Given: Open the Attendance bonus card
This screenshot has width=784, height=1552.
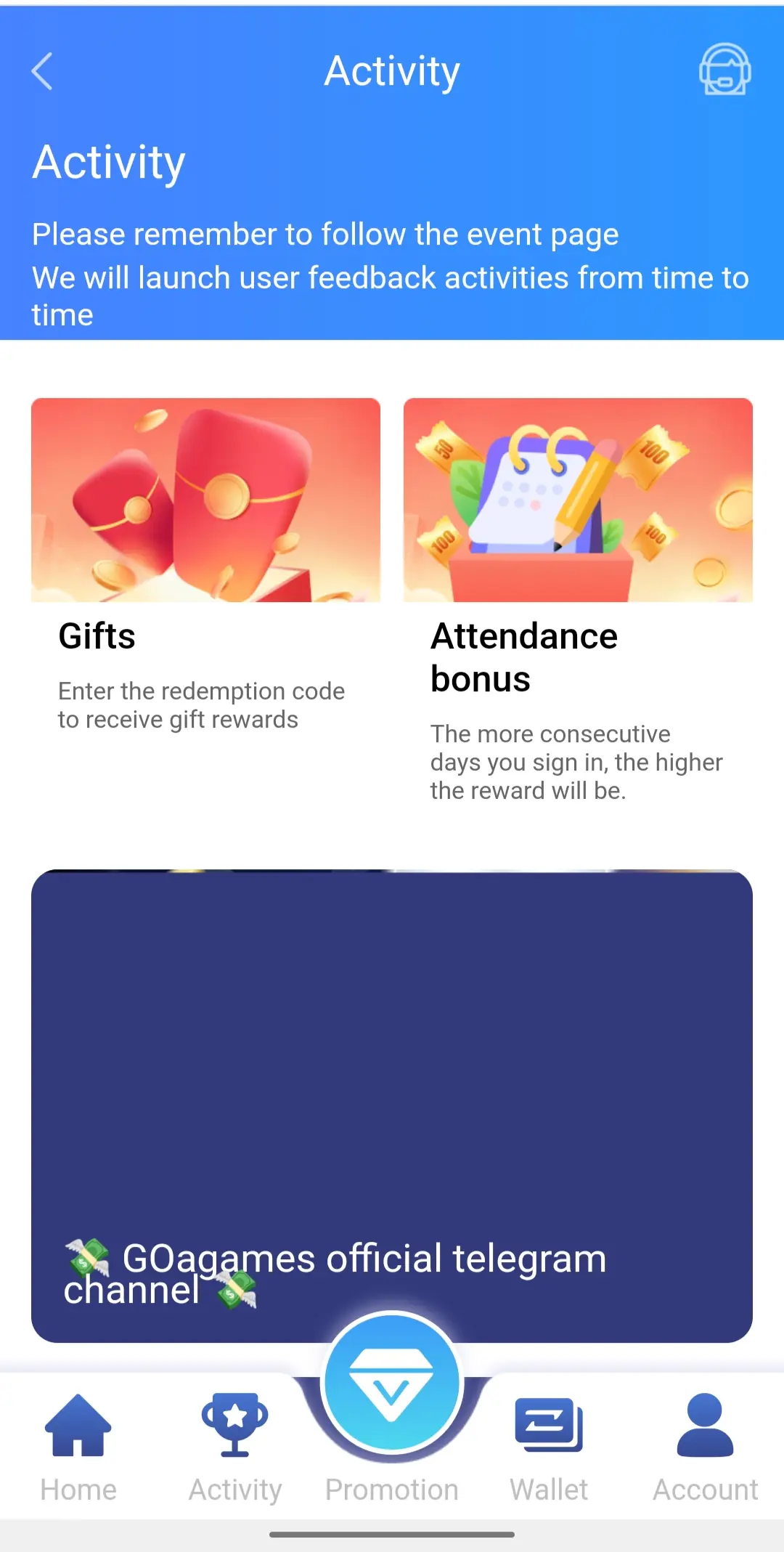Looking at the screenshot, I should pyautogui.click(x=578, y=601).
